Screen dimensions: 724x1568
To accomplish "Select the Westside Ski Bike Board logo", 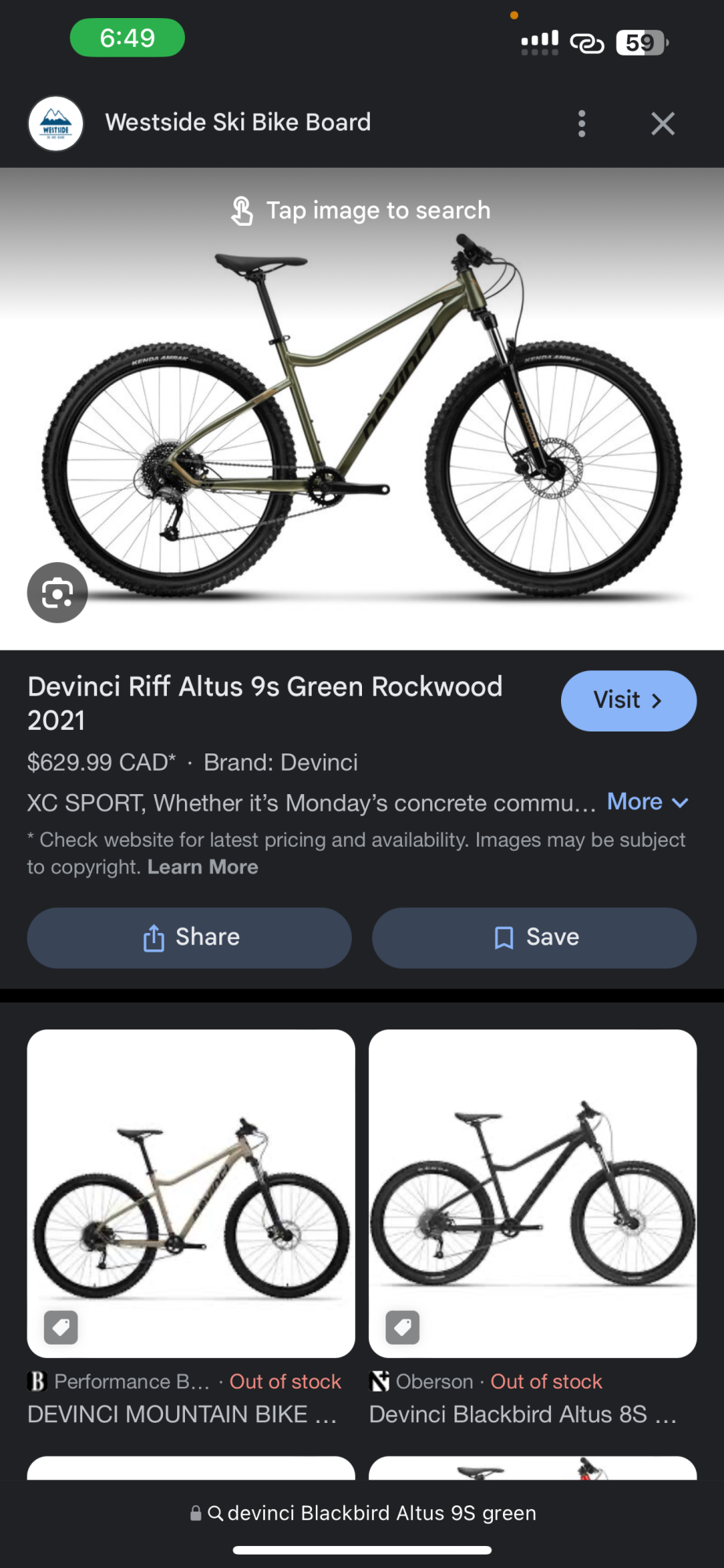I will click(55, 123).
